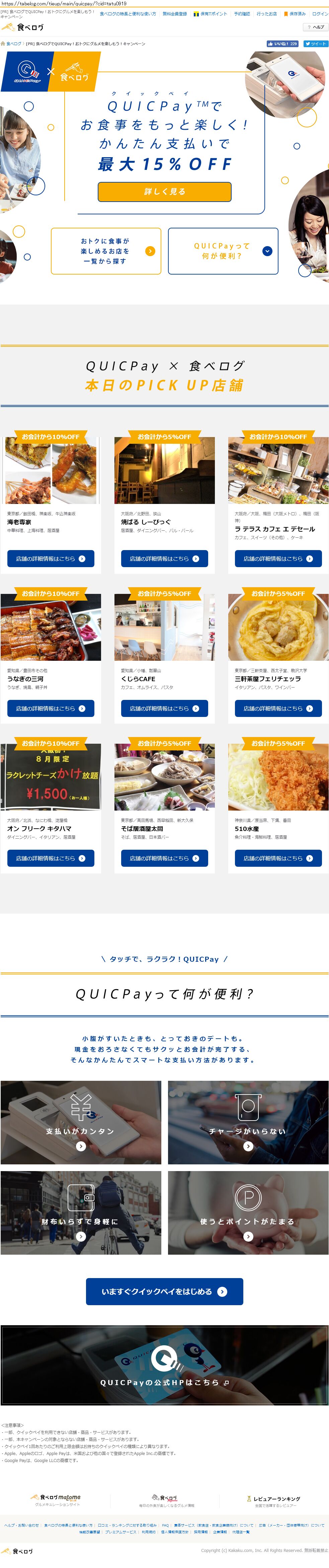329x1568 pixels.
Task: Open the QUICPayの公式HPはこちら banner
Action: (x=165, y=1382)
